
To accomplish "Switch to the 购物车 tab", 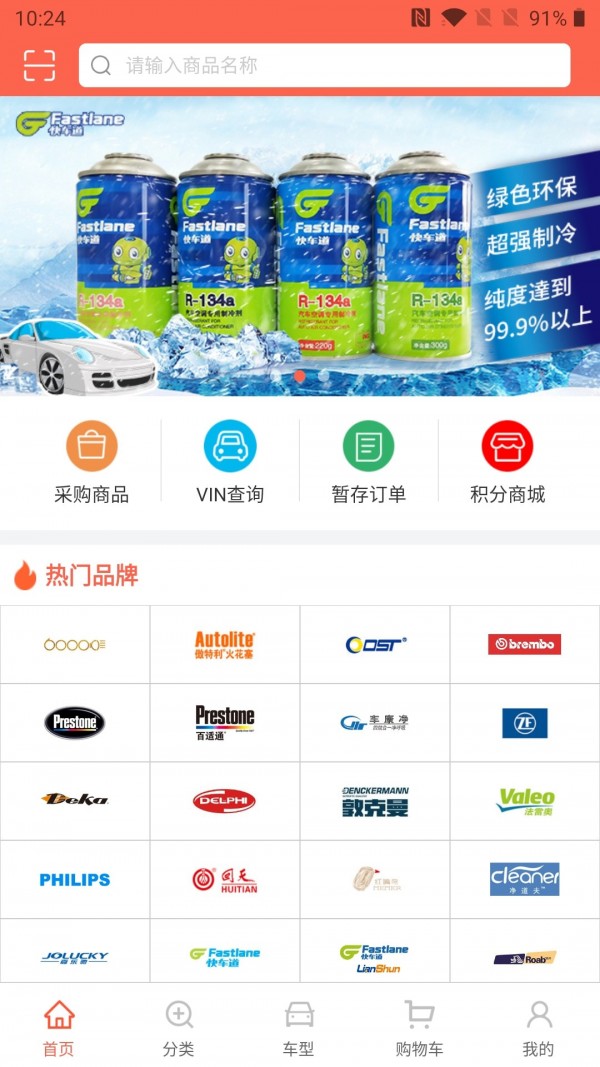I will point(419,1027).
